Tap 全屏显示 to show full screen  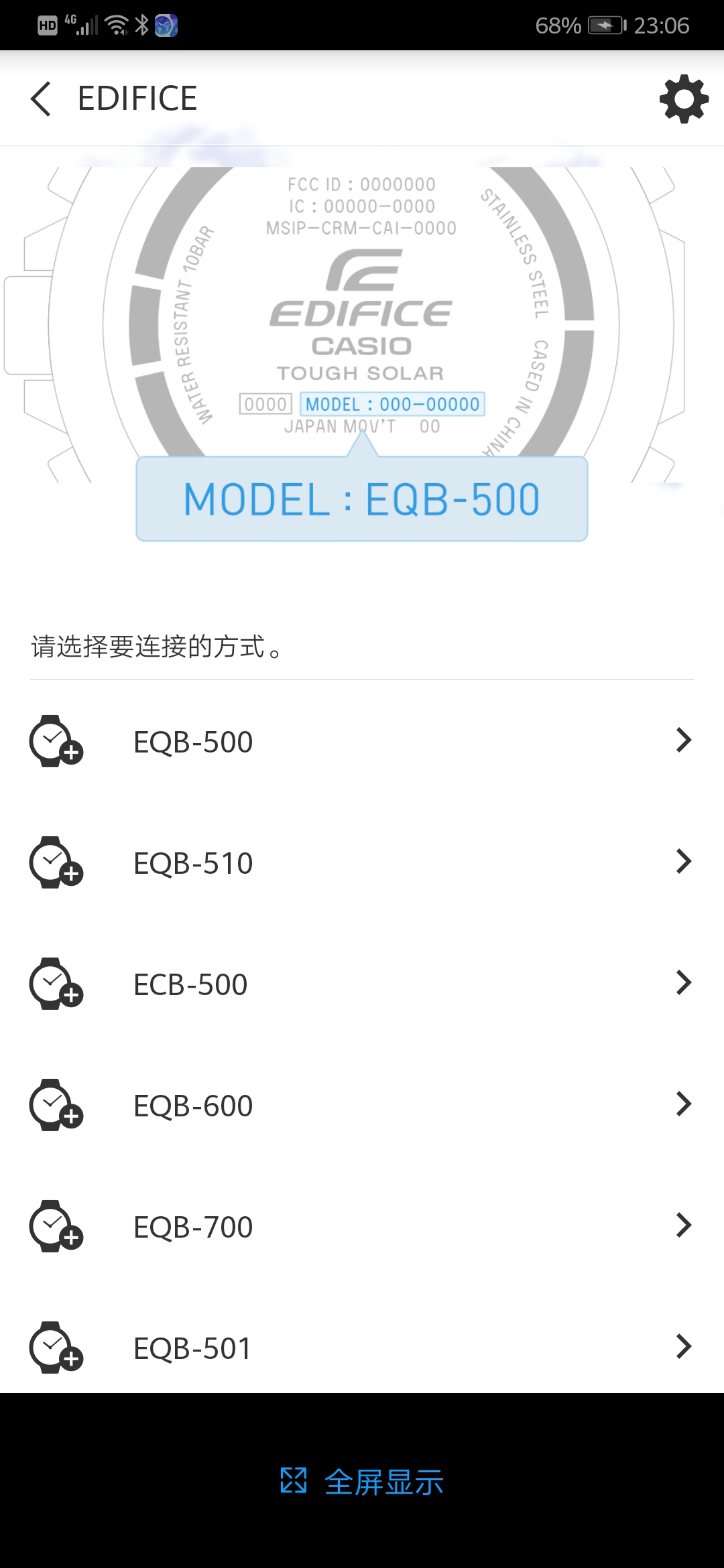pyautogui.click(x=362, y=1482)
